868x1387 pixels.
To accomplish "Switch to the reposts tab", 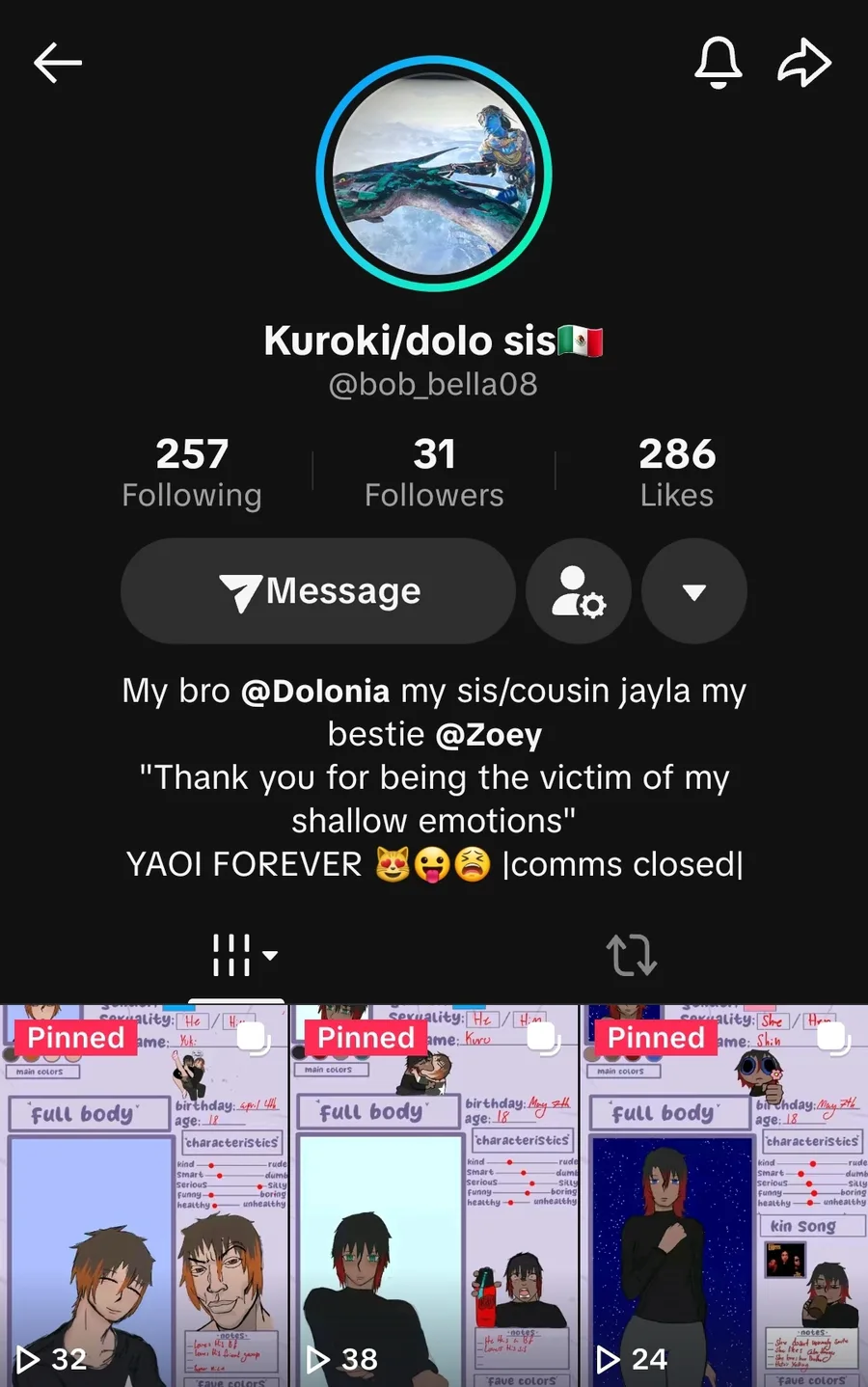I will click(632, 955).
